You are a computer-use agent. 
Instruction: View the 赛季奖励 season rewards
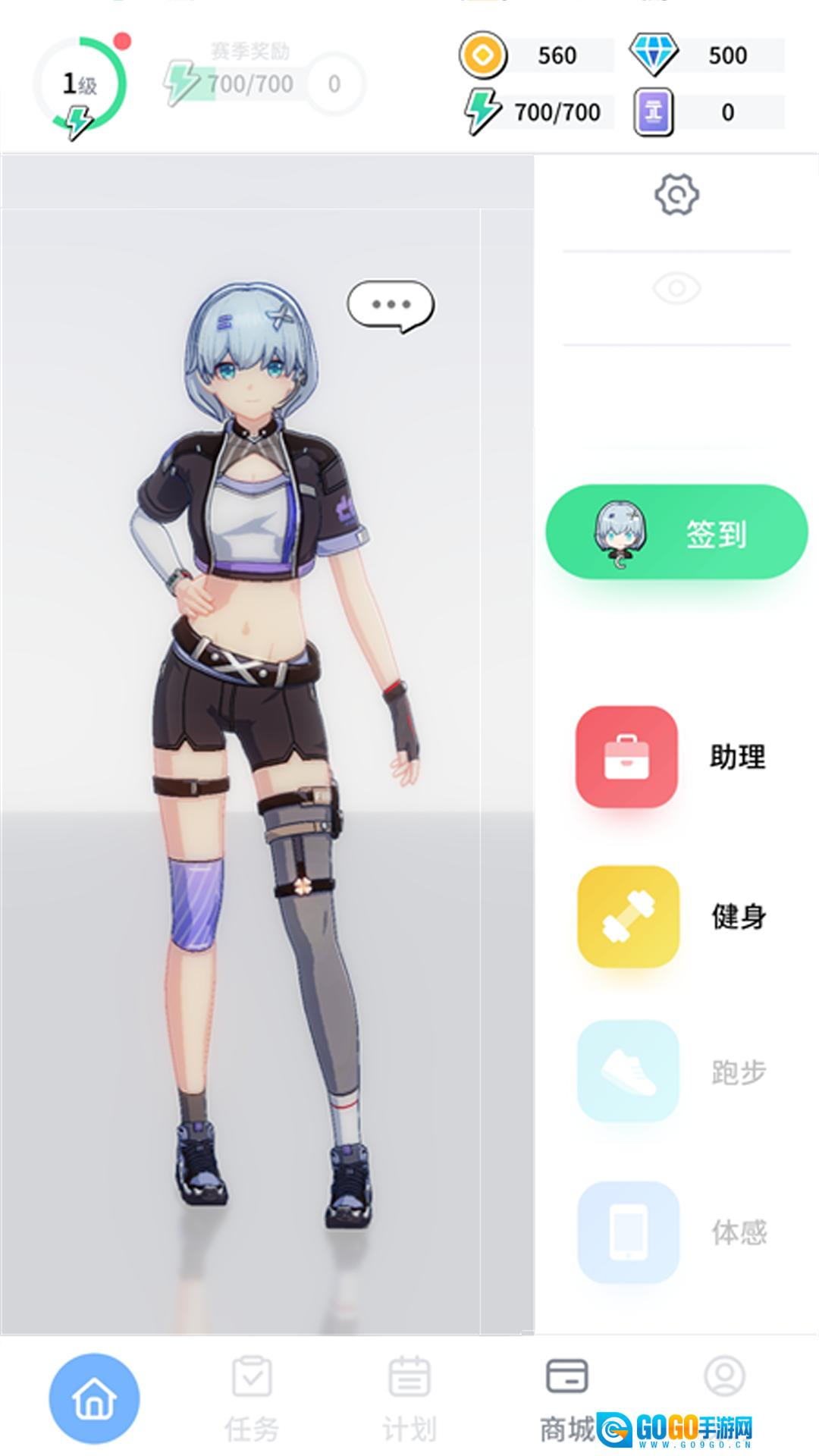click(x=250, y=76)
